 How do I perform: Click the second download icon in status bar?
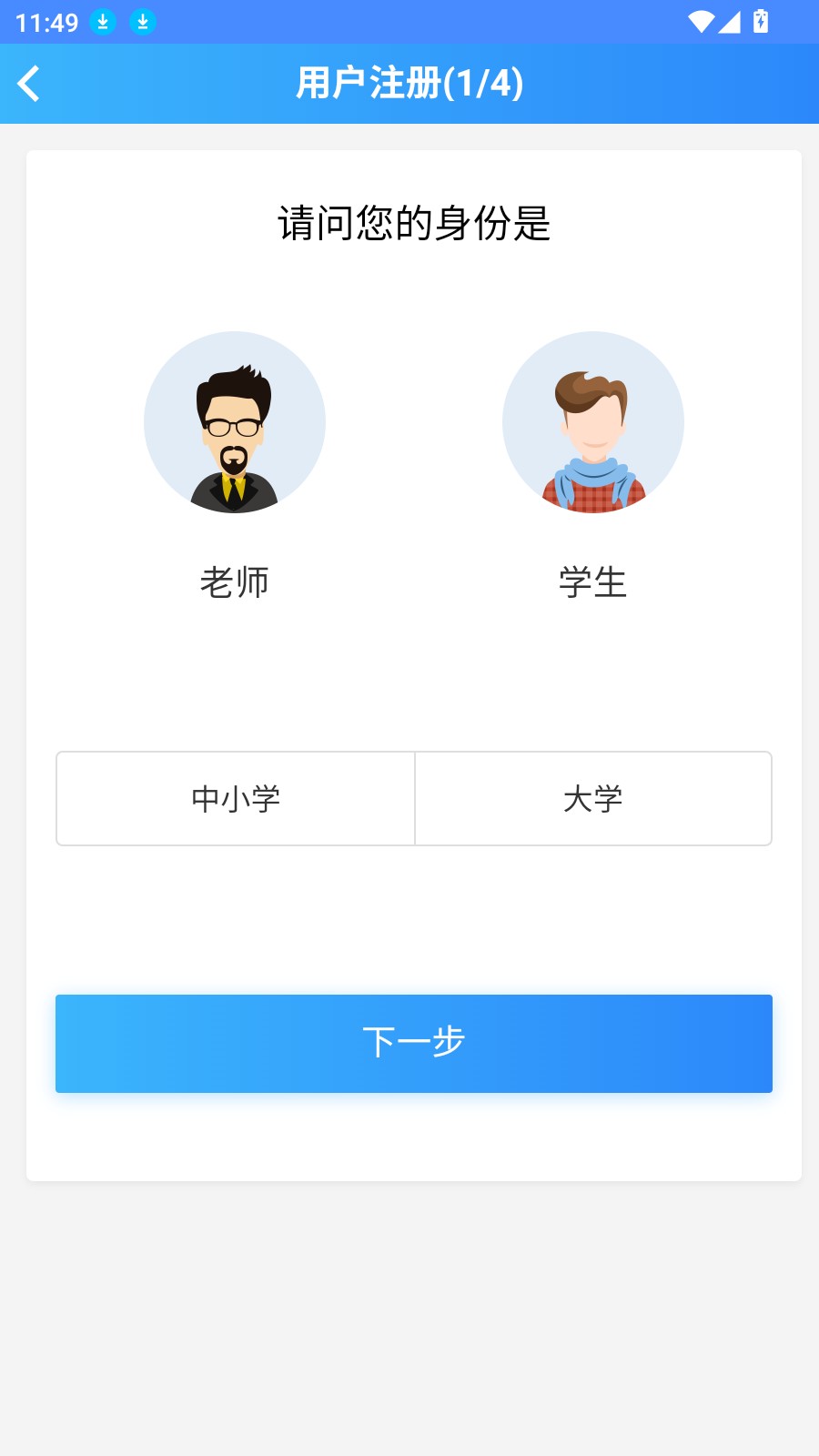(x=143, y=20)
